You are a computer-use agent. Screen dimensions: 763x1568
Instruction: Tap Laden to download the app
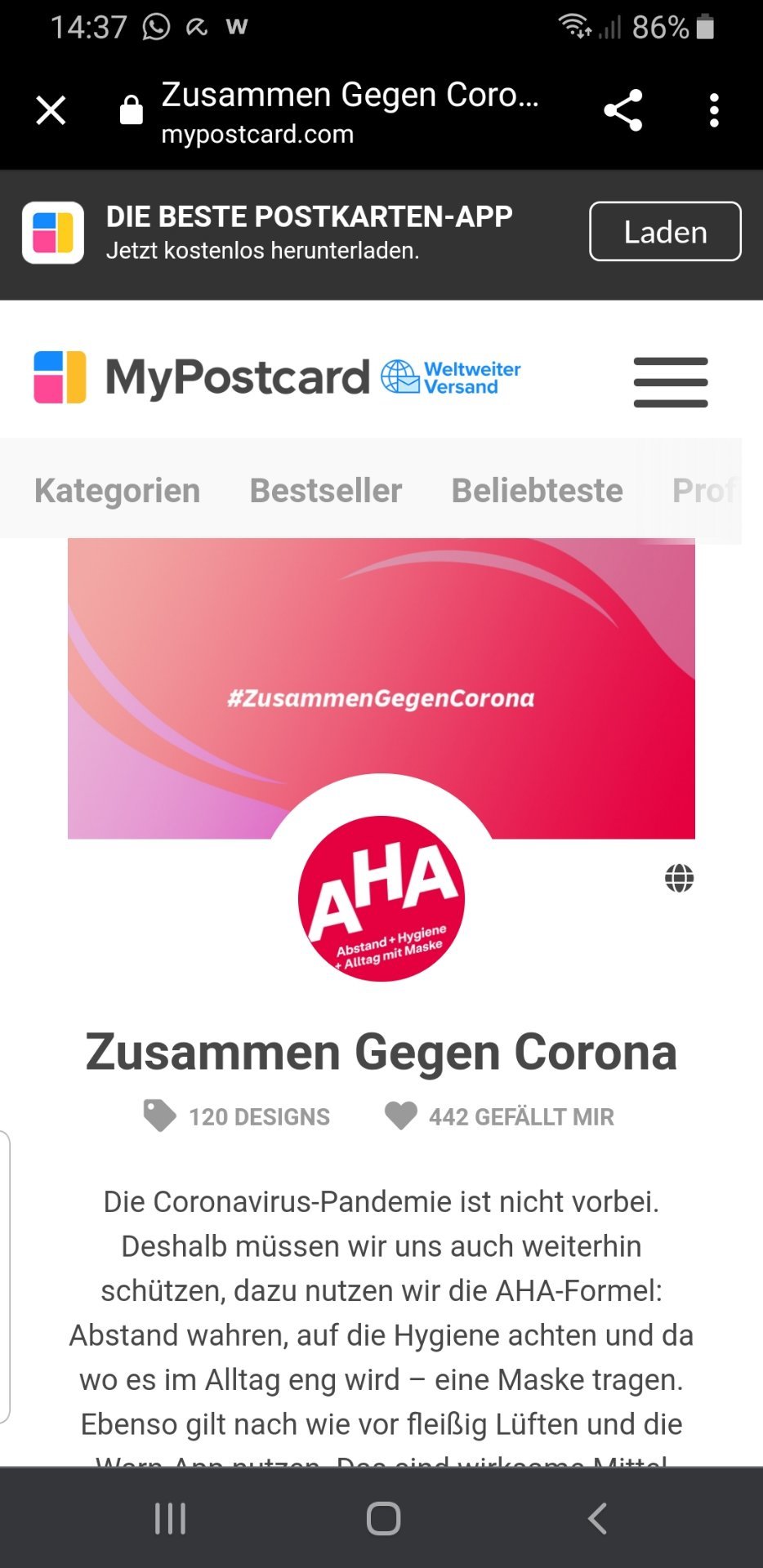[x=665, y=232]
